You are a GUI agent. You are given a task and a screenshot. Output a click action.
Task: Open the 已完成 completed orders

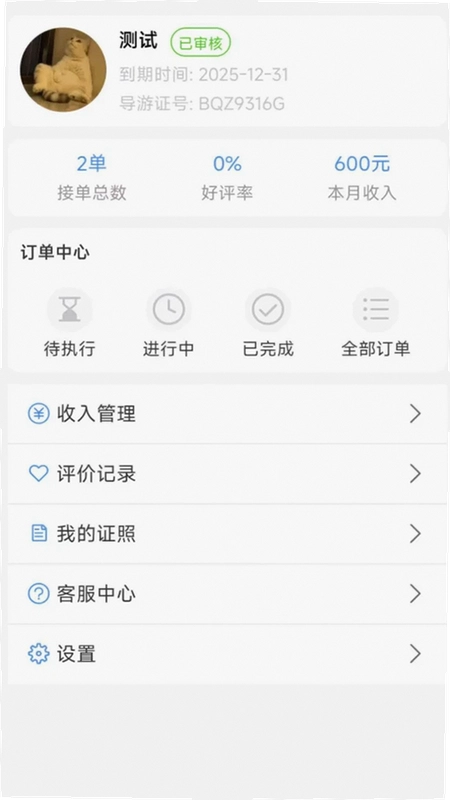click(268, 323)
